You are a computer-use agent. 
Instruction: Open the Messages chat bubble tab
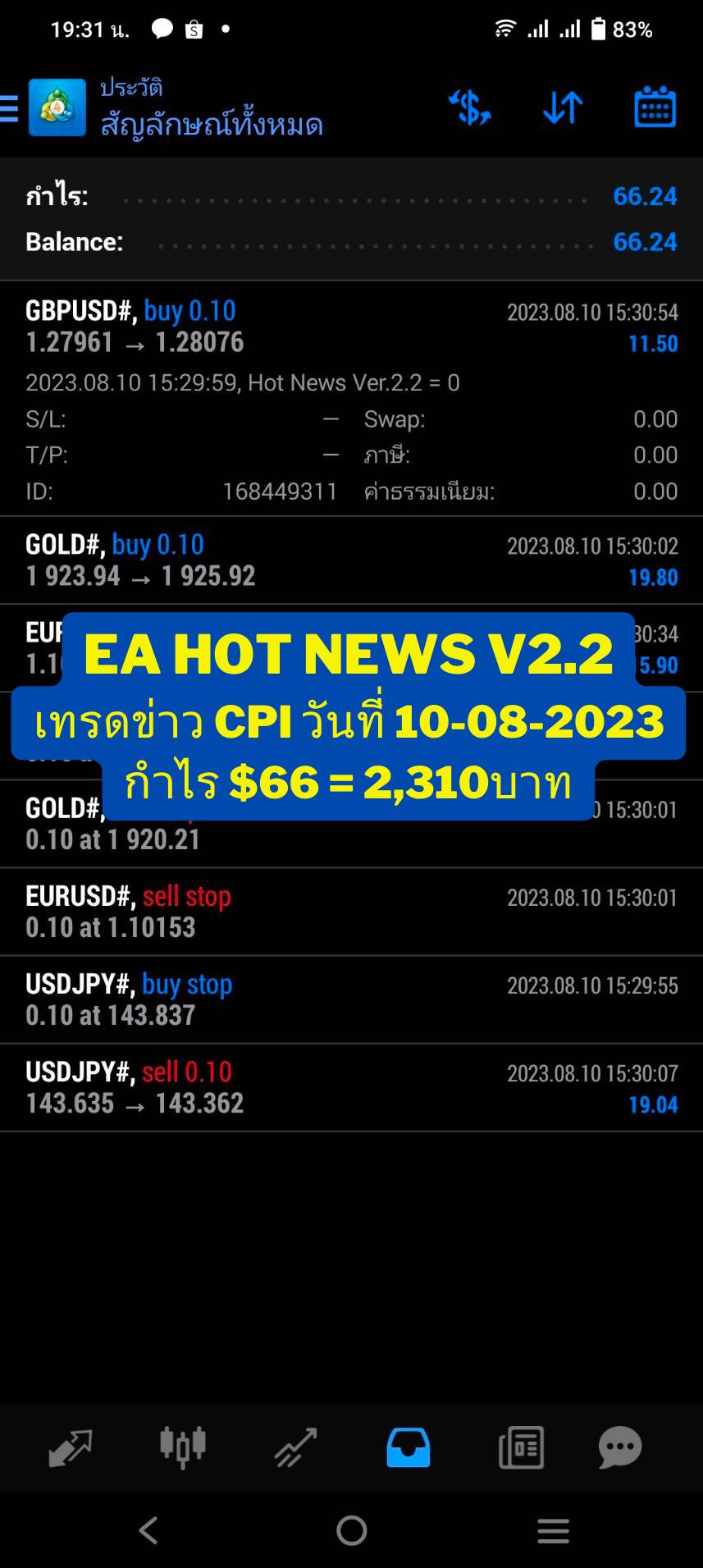620,1447
